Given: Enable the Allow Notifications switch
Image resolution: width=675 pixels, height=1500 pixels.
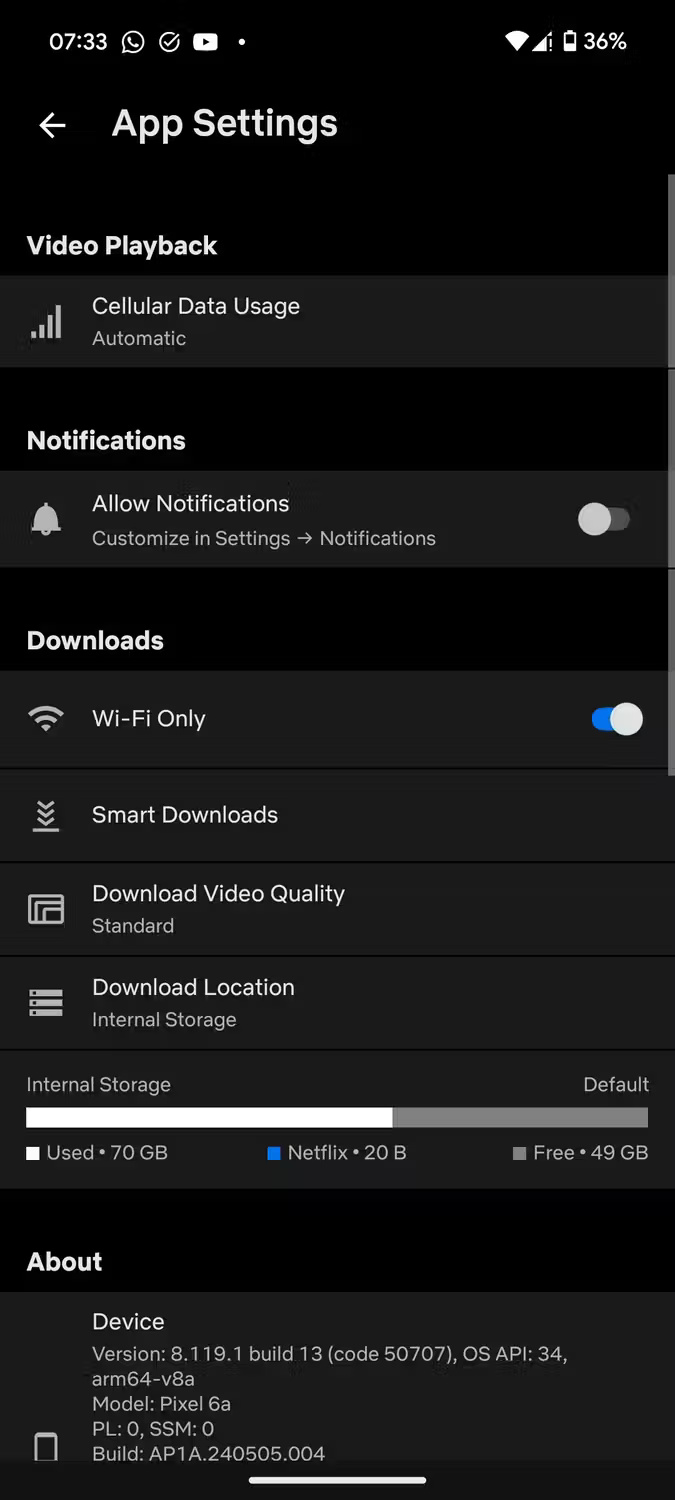Looking at the screenshot, I should click(x=606, y=519).
